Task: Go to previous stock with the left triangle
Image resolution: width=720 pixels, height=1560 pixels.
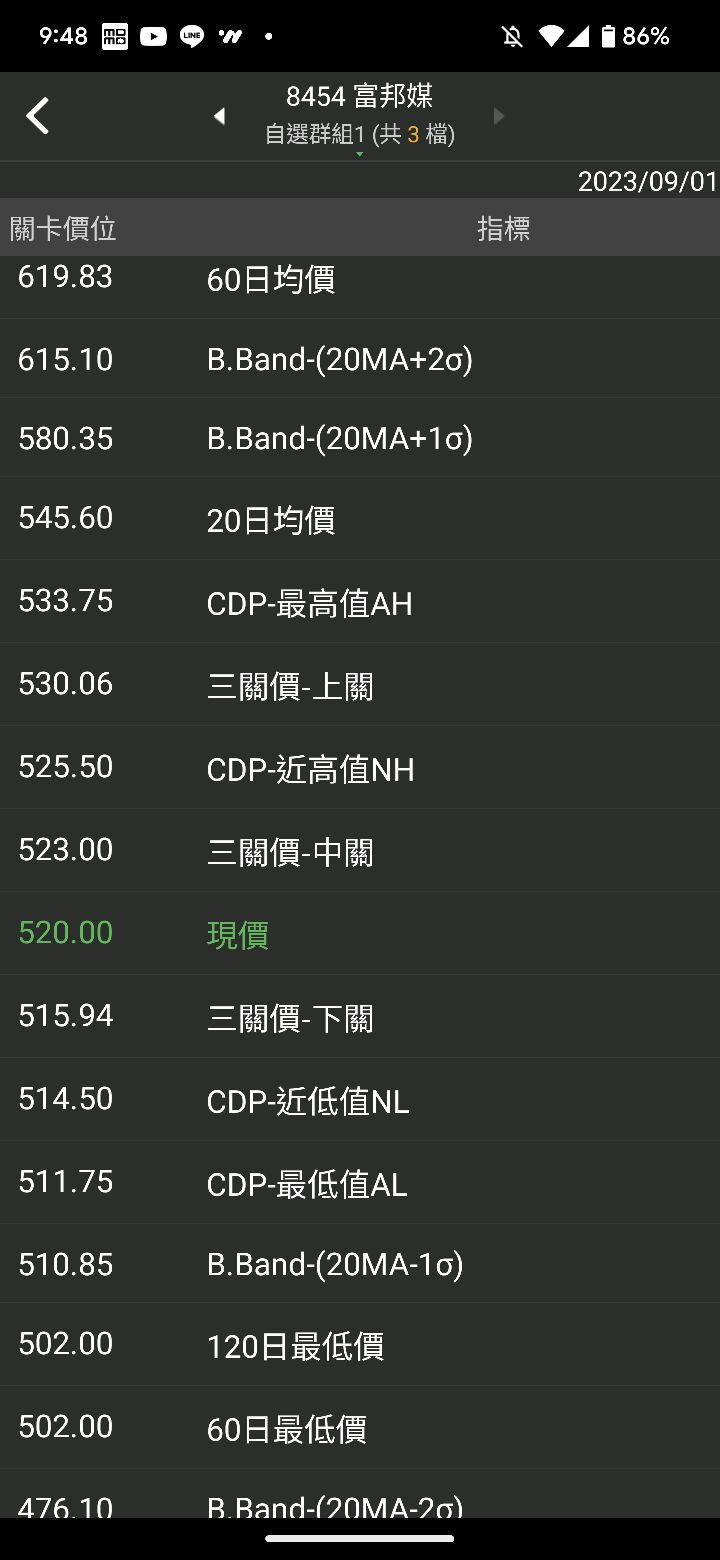Action: pos(220,115)
